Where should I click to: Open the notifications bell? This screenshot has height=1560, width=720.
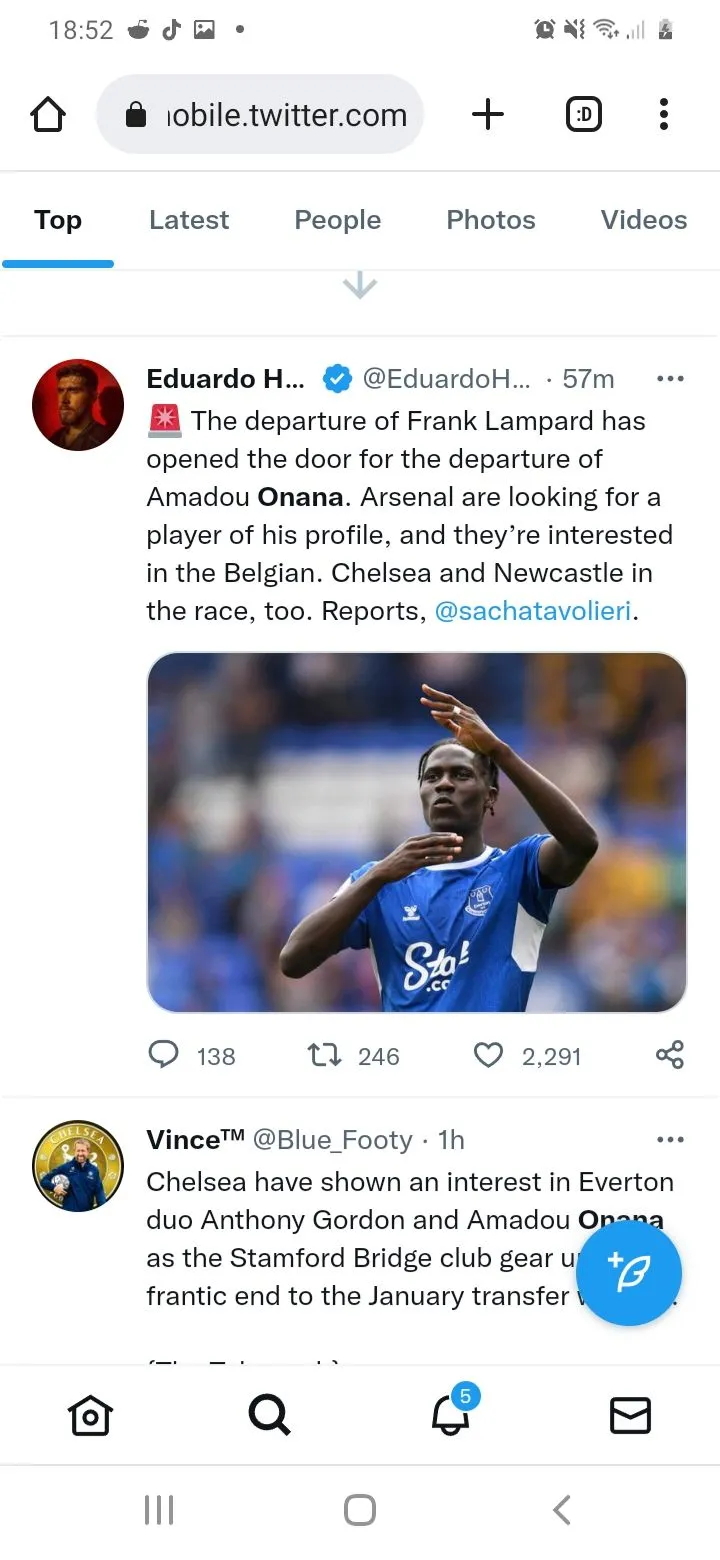coord(450,1415)
